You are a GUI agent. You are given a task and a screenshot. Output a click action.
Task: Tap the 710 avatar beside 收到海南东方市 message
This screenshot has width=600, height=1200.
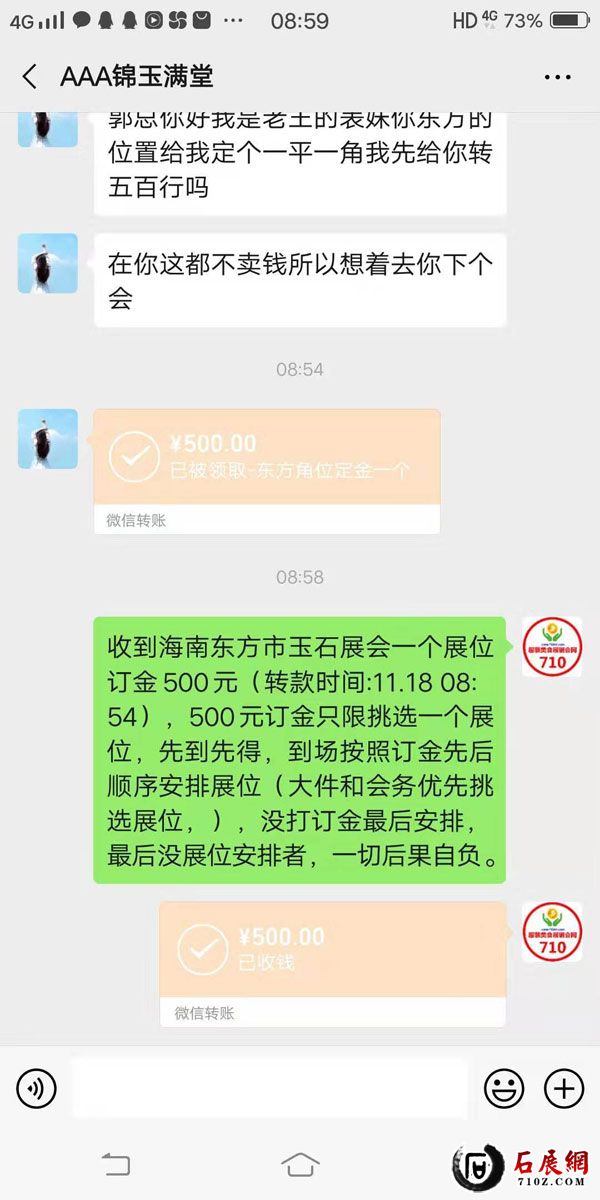tap(552, 647)
